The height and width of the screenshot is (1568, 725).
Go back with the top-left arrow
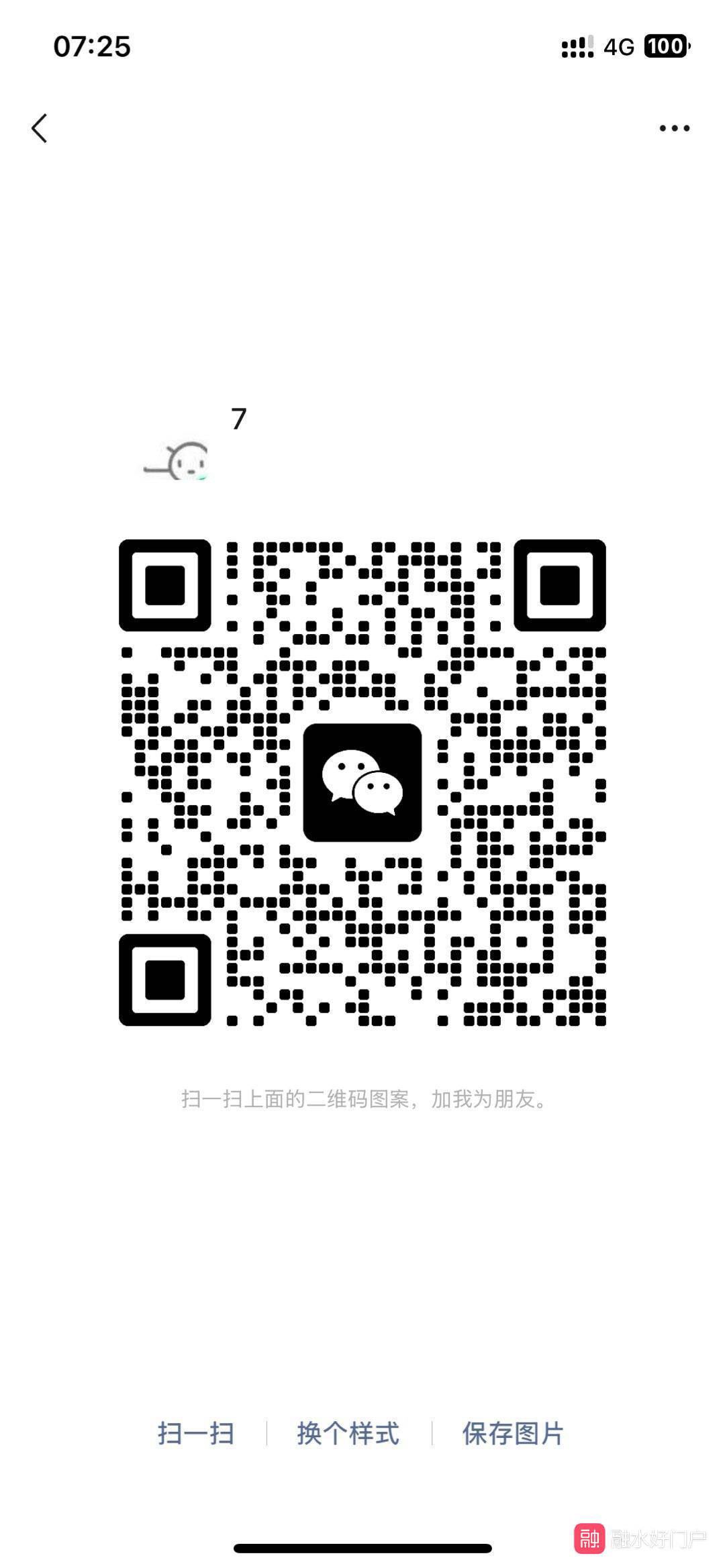point(40,127)
